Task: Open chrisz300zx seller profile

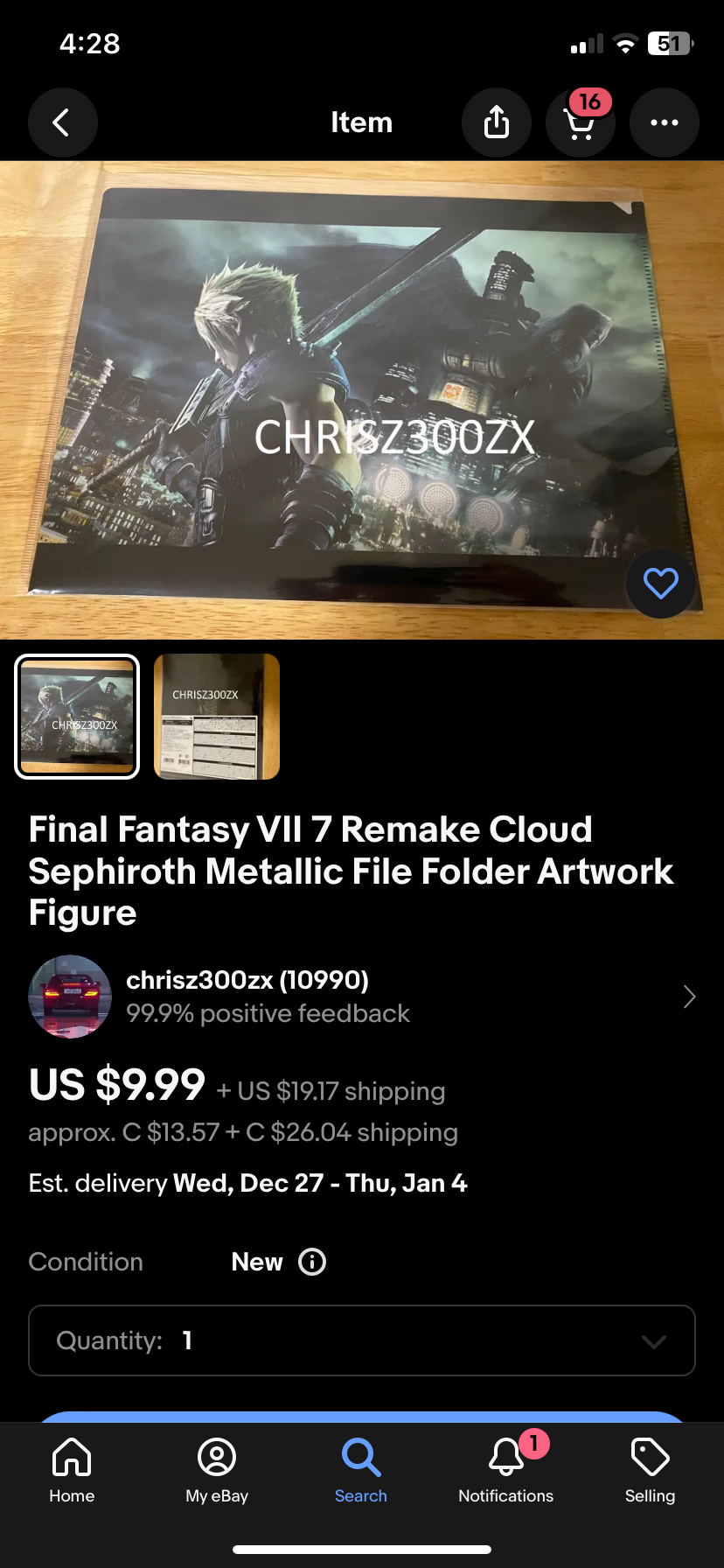Action: 247,980
